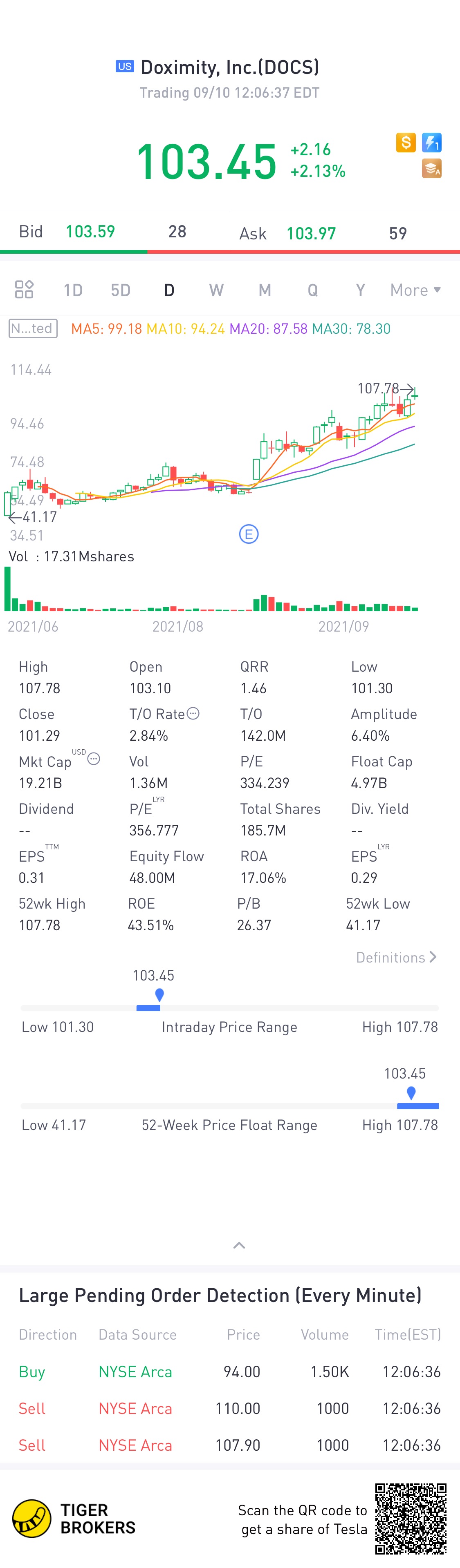The image size is (460, 1568).
Task: Open the More timeframes dropdown
Action: click(415, 290)
